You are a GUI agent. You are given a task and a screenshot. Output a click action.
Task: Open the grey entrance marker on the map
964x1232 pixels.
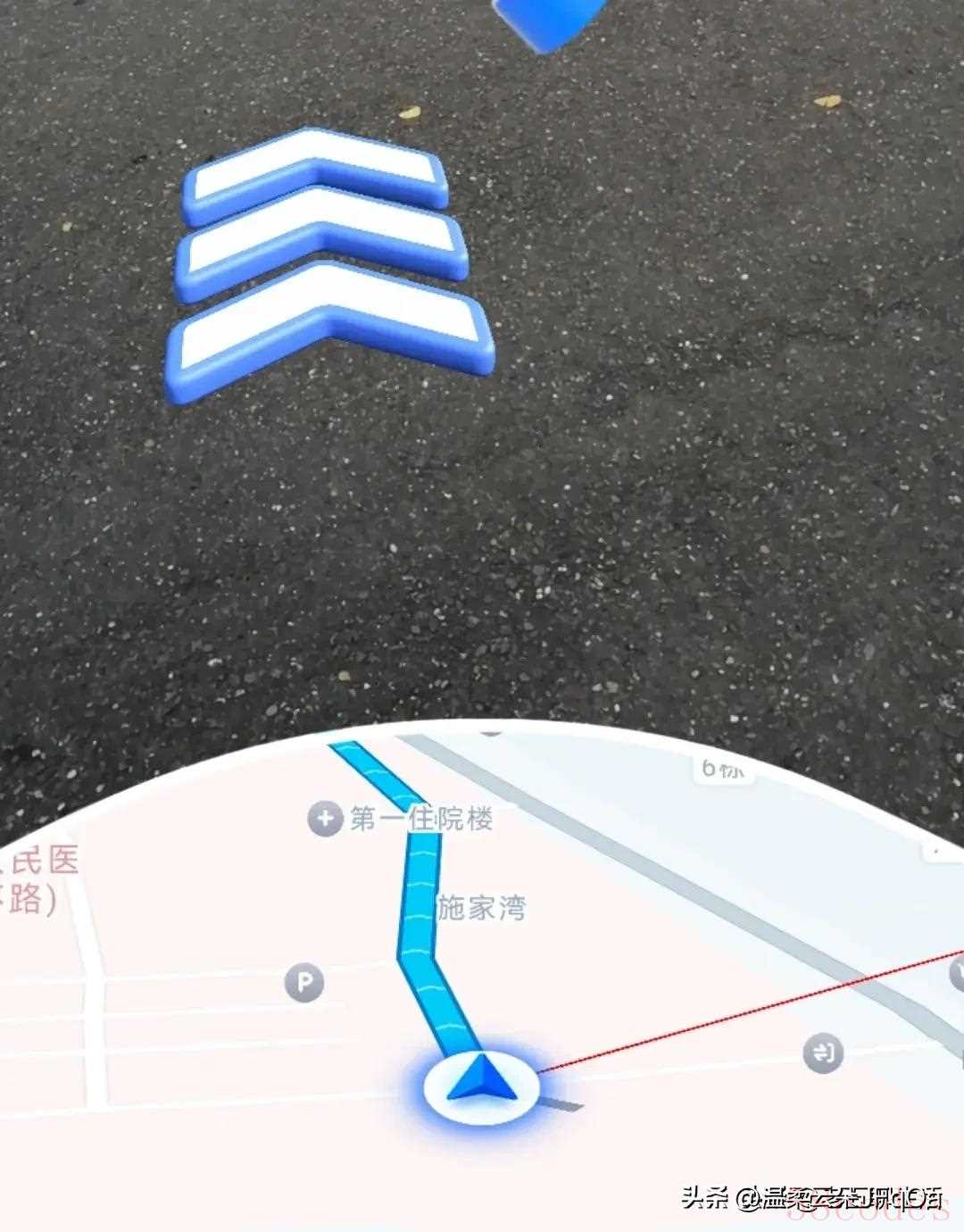822,1053
